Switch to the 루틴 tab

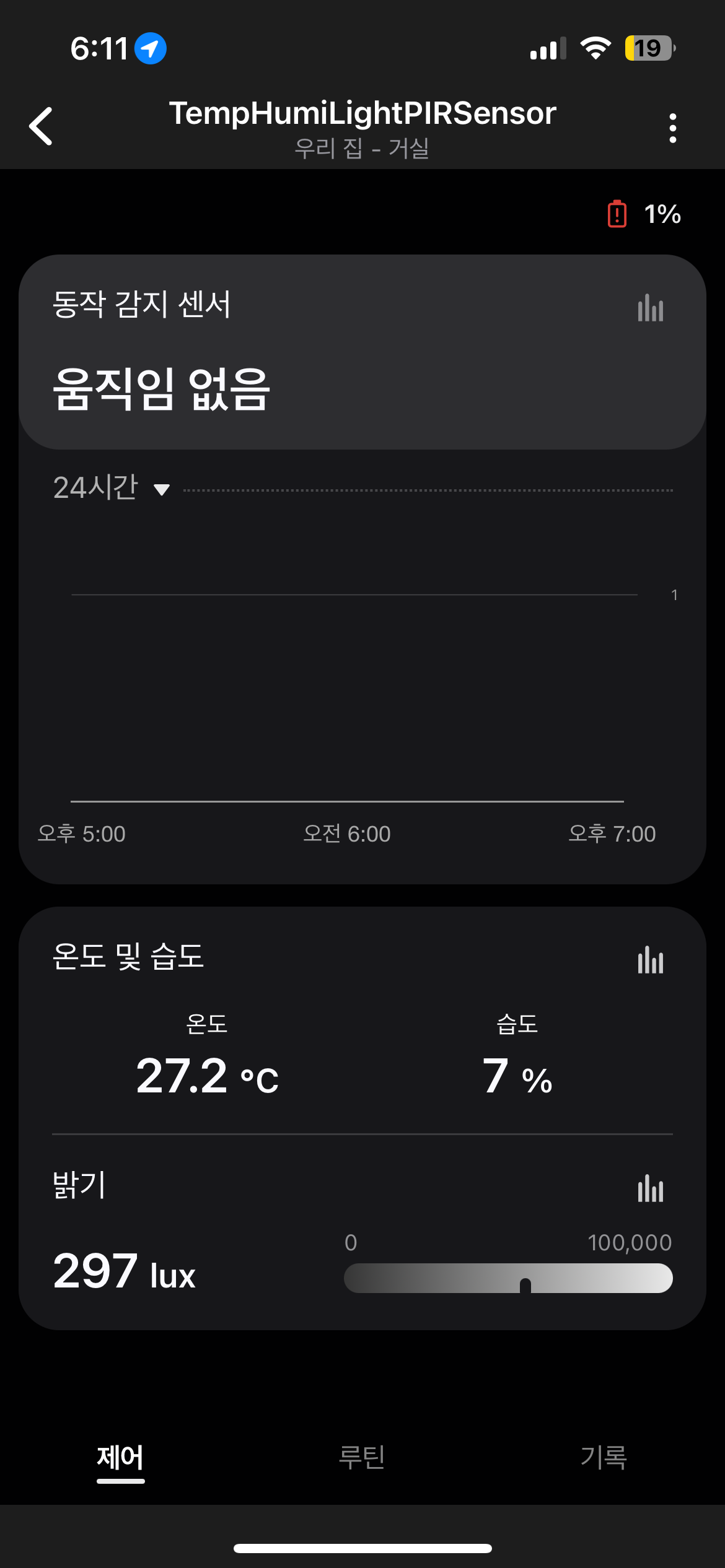pyautogui.click(x=362, y=1458)
